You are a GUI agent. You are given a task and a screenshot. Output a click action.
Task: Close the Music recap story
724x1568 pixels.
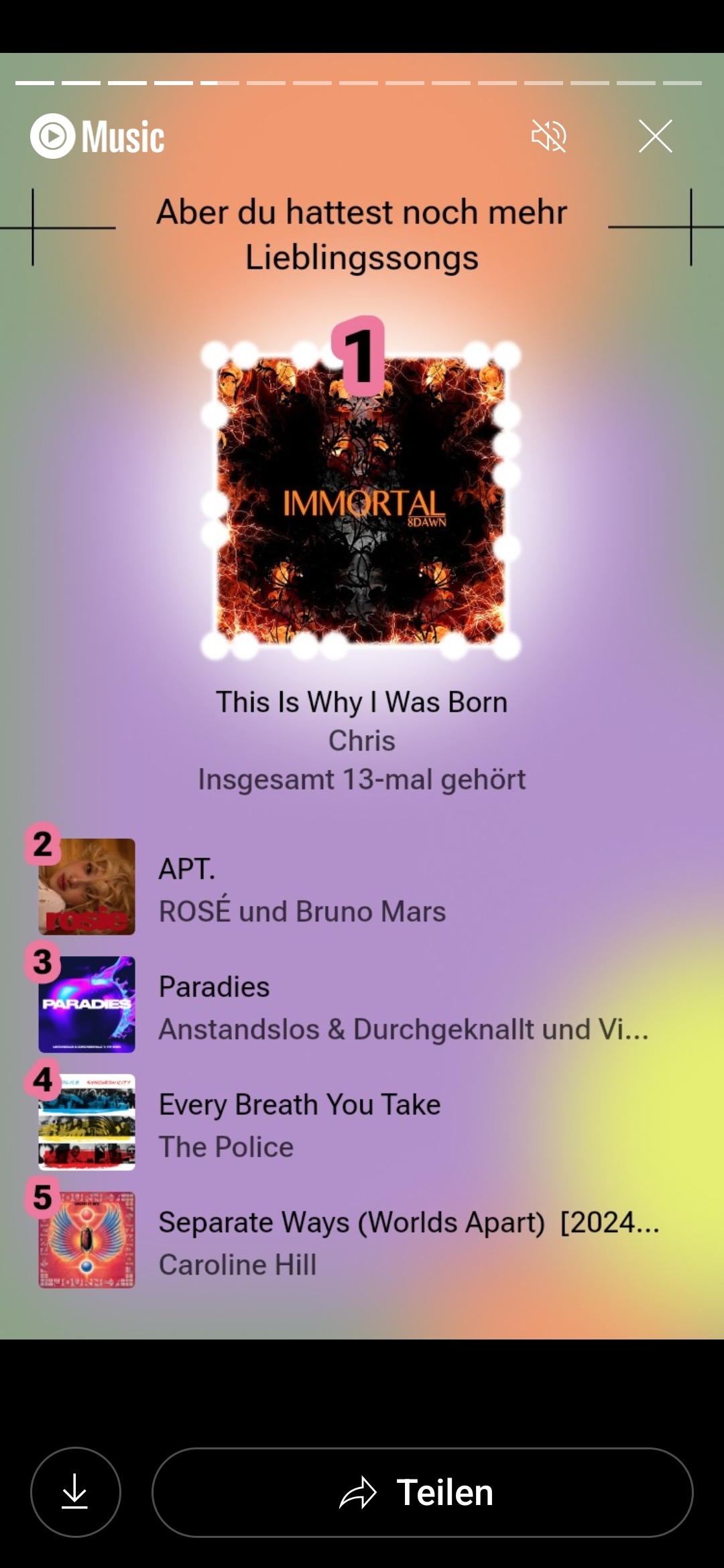[x=655, y=136]
